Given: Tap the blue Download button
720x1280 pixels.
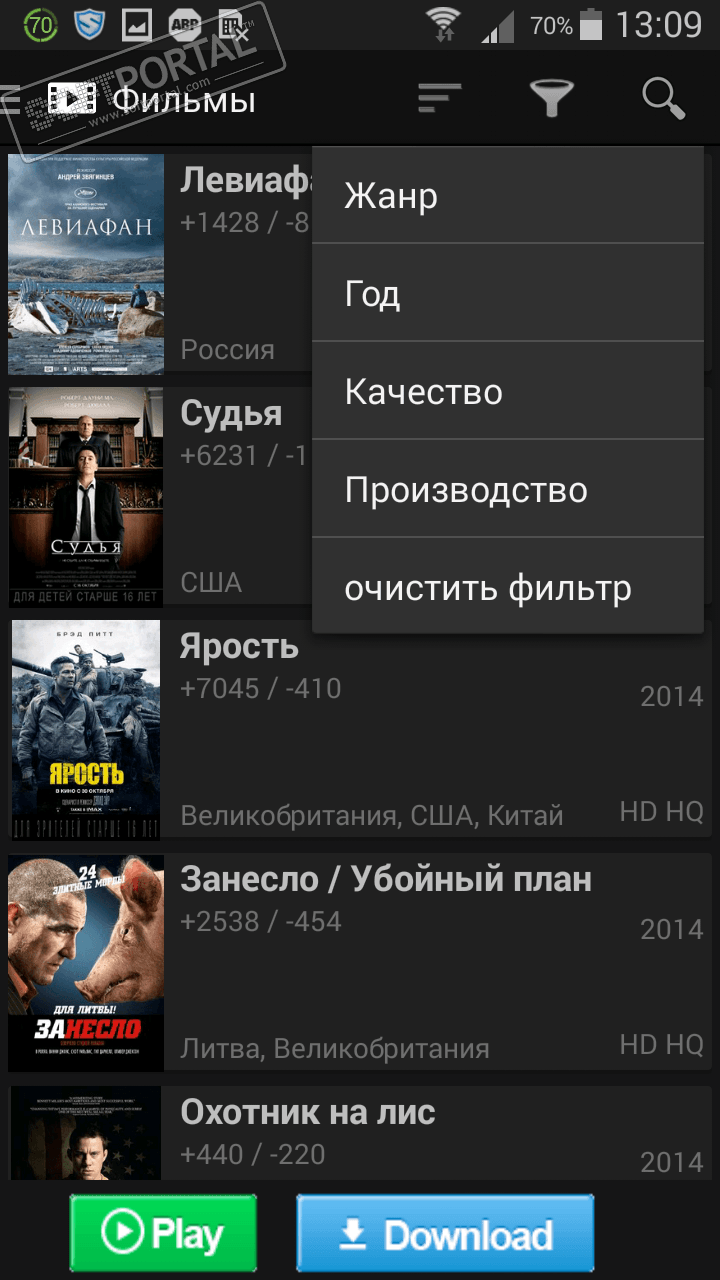Looking at the screenshot, I should tap(445, 1235).
